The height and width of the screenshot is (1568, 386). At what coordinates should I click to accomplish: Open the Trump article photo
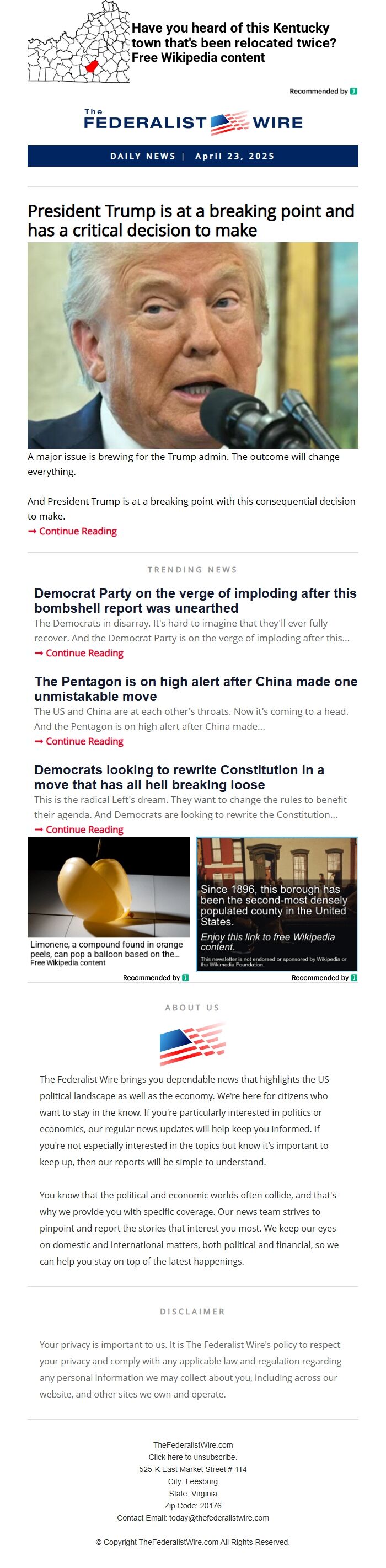coord(192,345)
